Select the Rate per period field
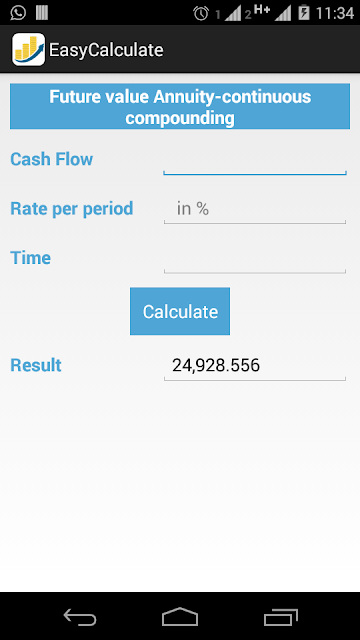Image resolution: width=360 pixels, height=640 pixels. pyautogui.click(x=255, y=209)
